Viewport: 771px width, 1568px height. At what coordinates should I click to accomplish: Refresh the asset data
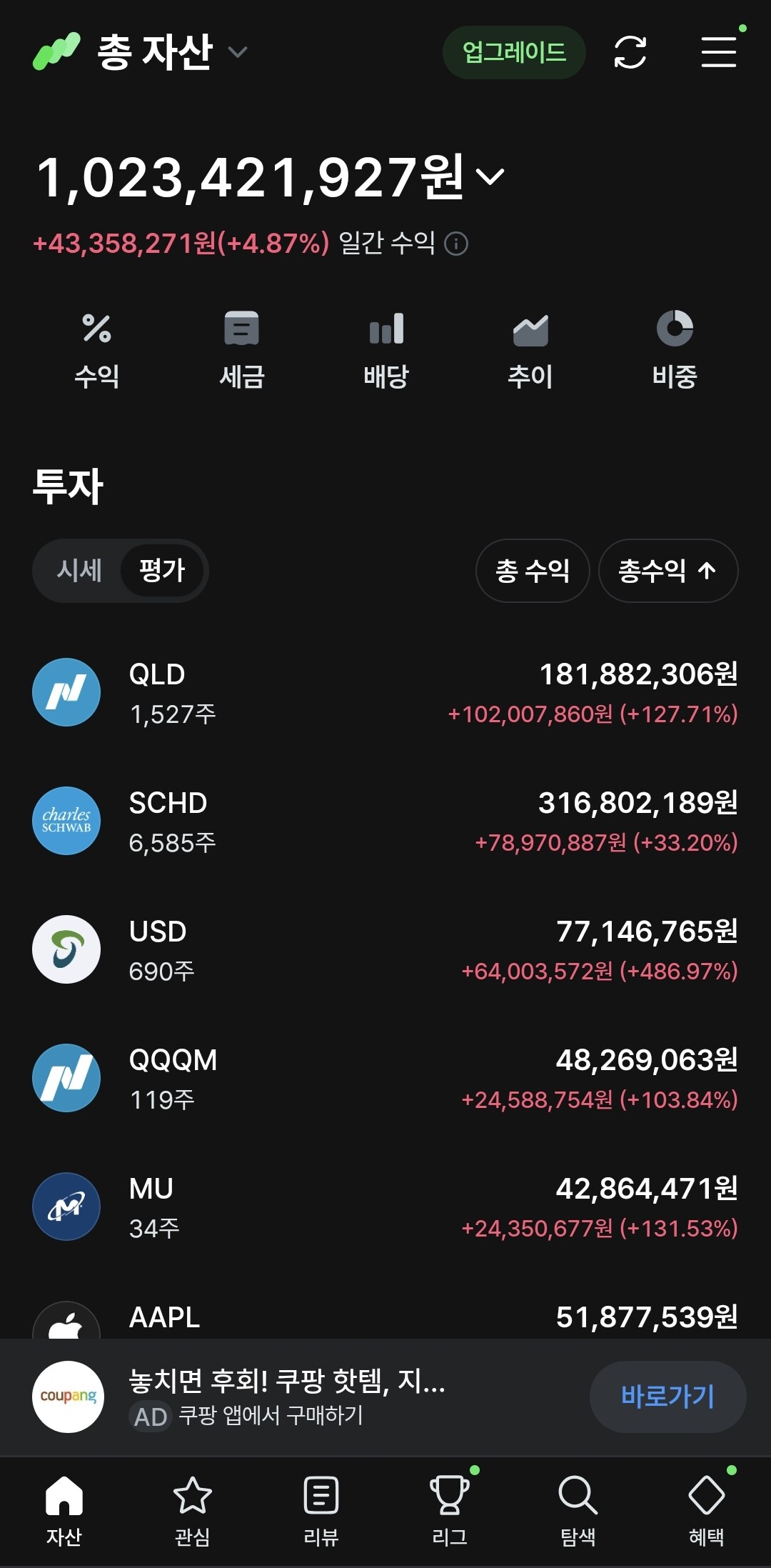630,52
